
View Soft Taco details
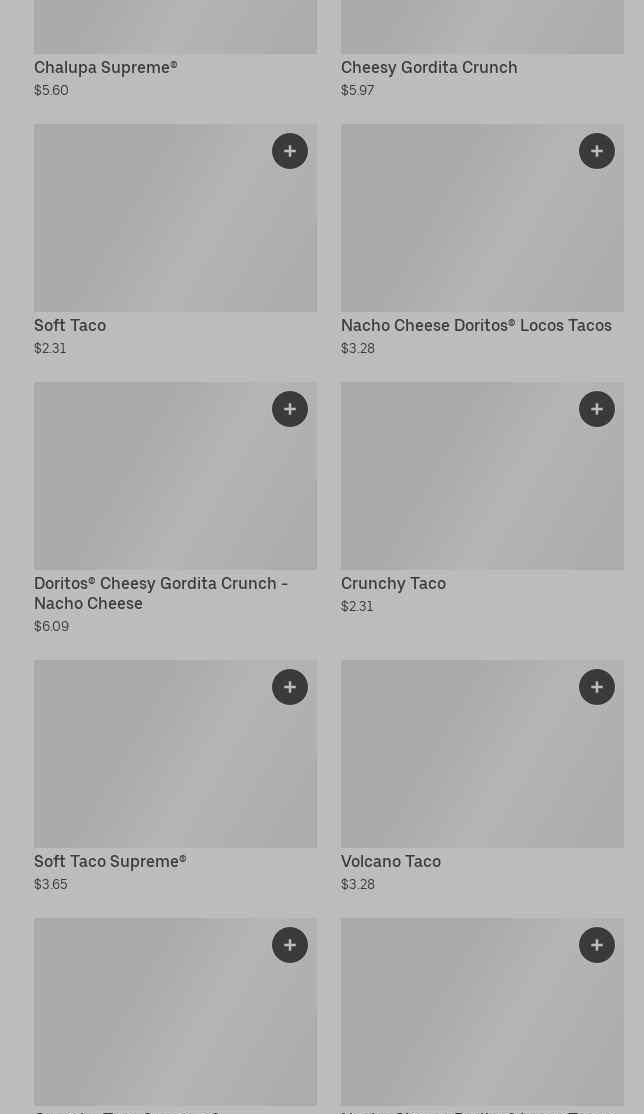tap(70, 325)
